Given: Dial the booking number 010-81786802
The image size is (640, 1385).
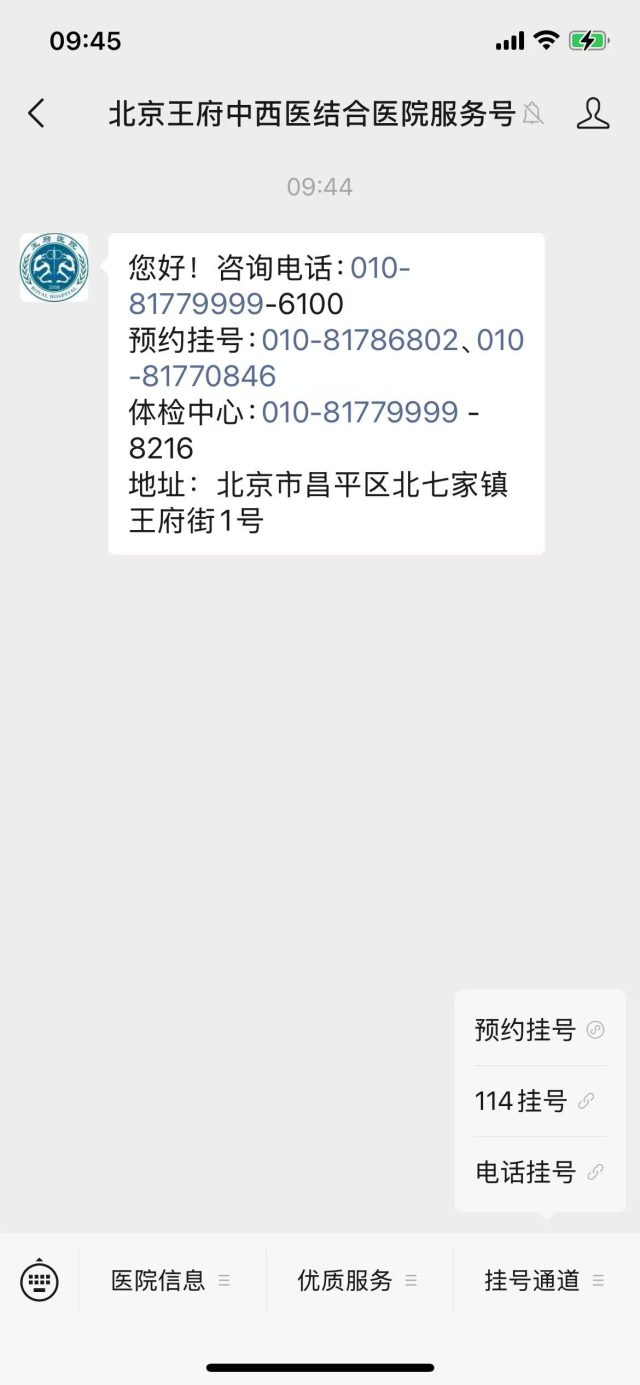Looking at the screenshot, I should click(360, 340).
